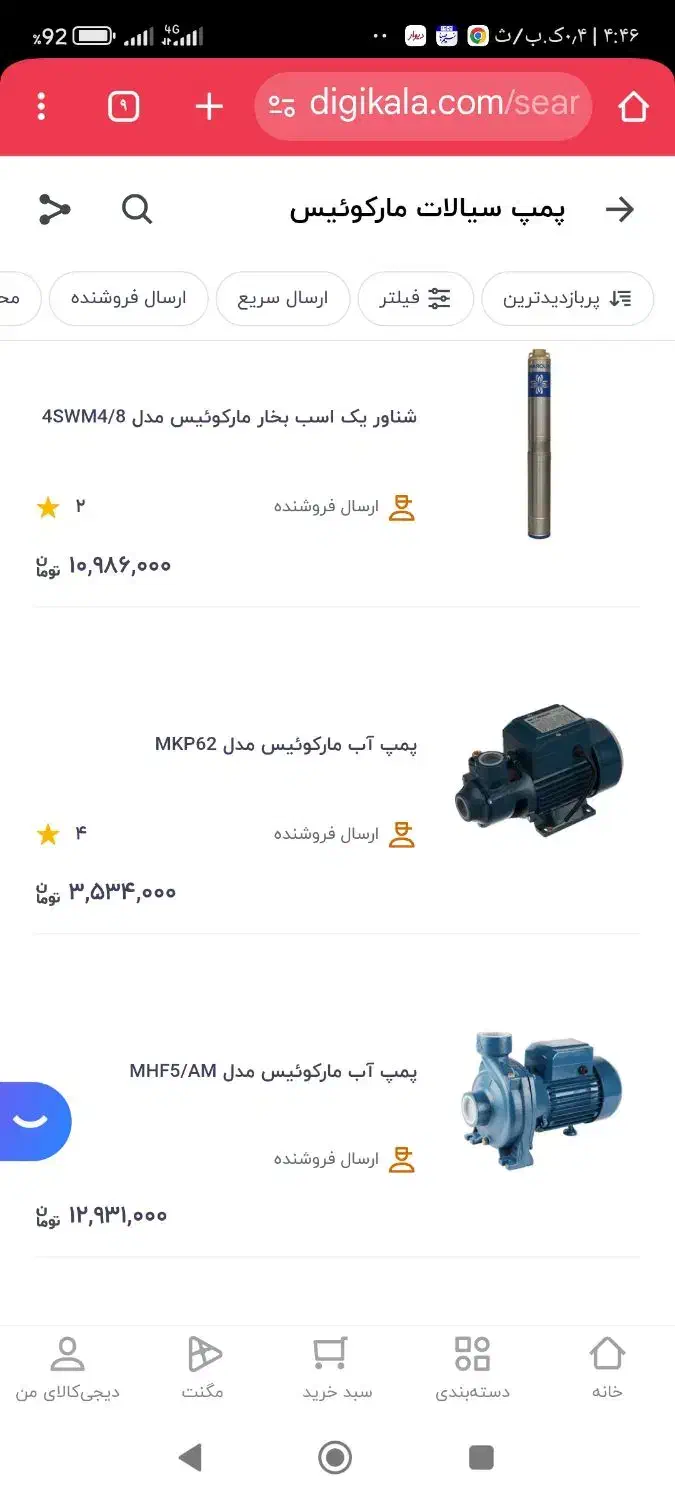Open the دیجی‌کالای من profile tab
The width and height of the screenshot is (675, 1500).
pyautogui.click(x=67, y=1368)
